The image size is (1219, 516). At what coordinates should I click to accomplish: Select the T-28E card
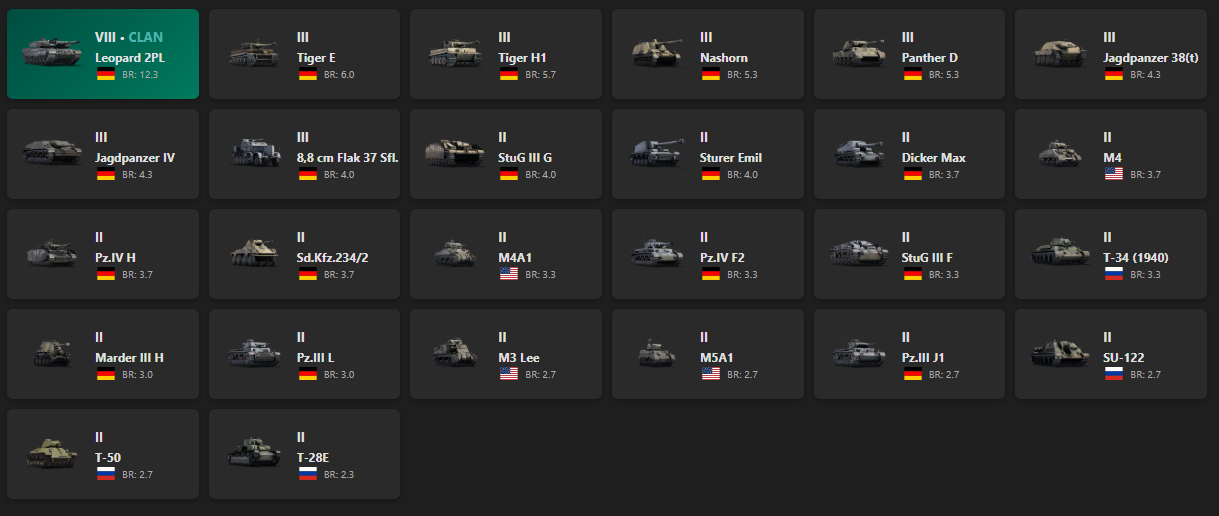[305, 455]
